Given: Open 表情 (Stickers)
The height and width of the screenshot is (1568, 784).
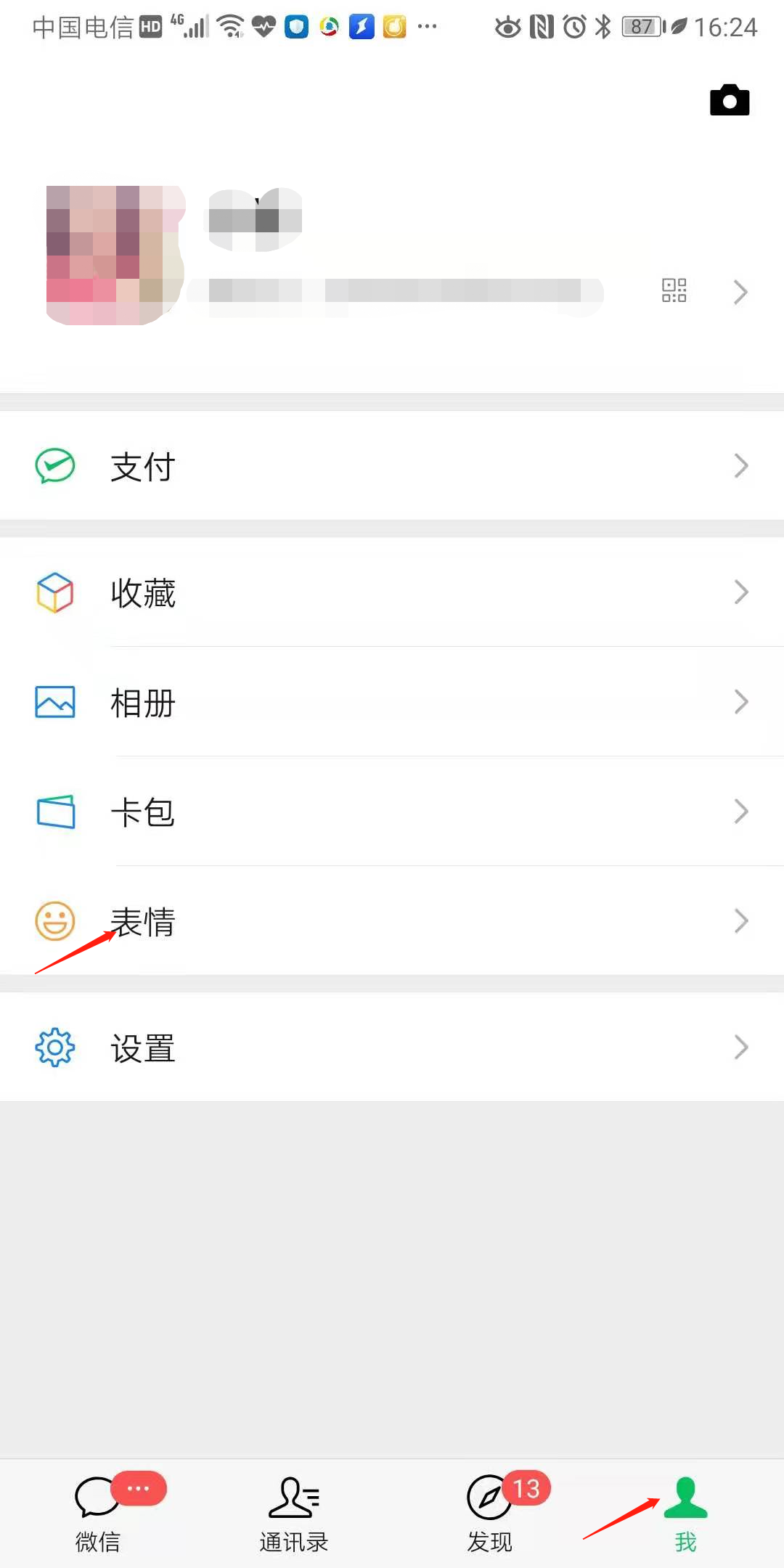Looking at the screenshot, I should click(x=392, y=921).
